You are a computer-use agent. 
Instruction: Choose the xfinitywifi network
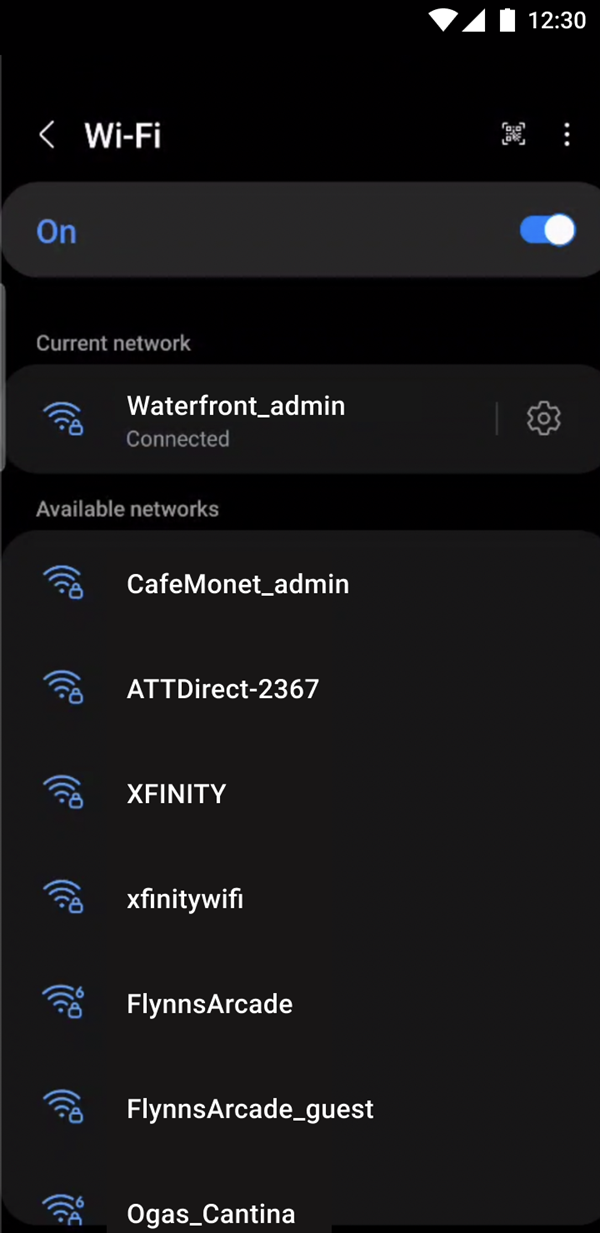(185, 899)
